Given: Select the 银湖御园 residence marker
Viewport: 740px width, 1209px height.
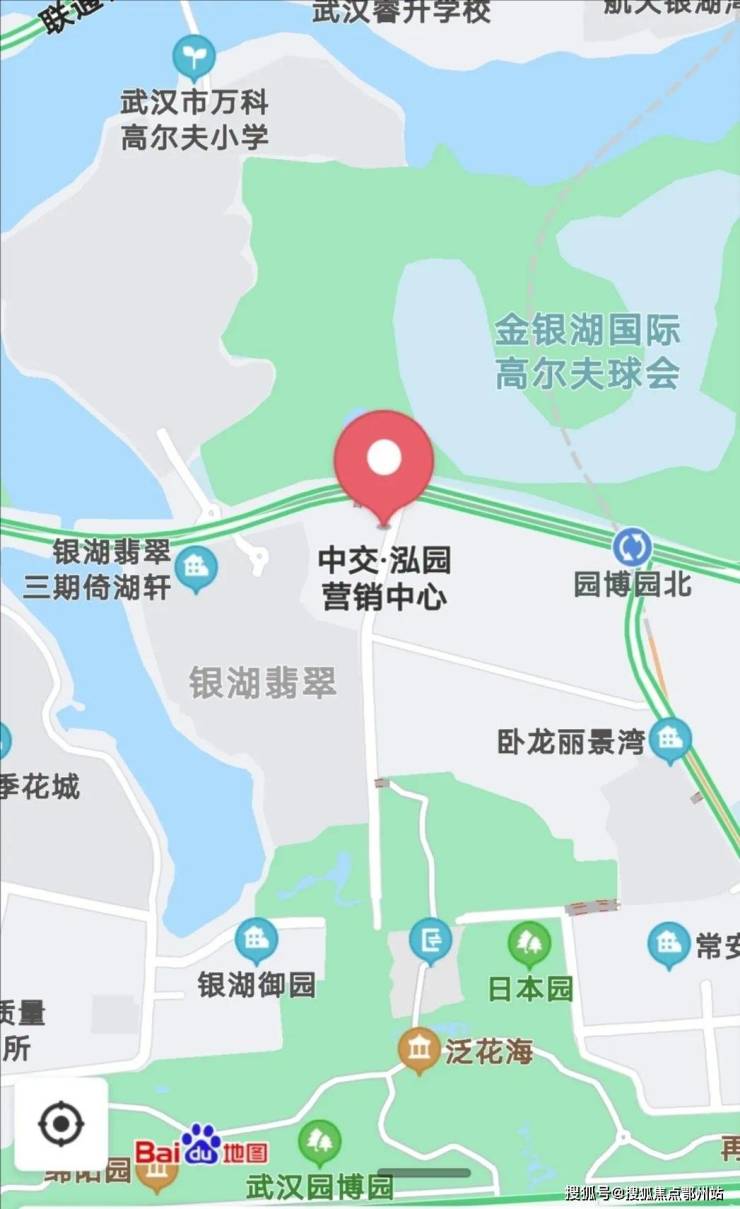Looking at the screenshot, I should [257, 941].
